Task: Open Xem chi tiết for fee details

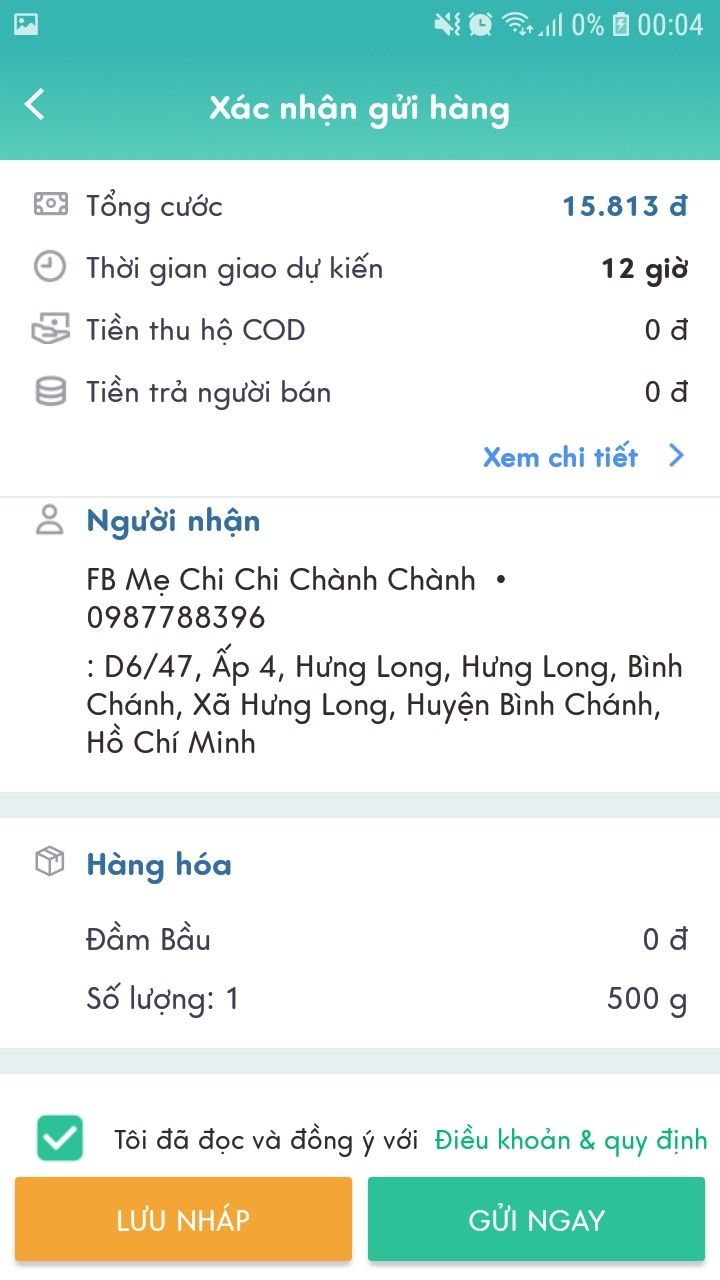Action: [x=584, y=457]
